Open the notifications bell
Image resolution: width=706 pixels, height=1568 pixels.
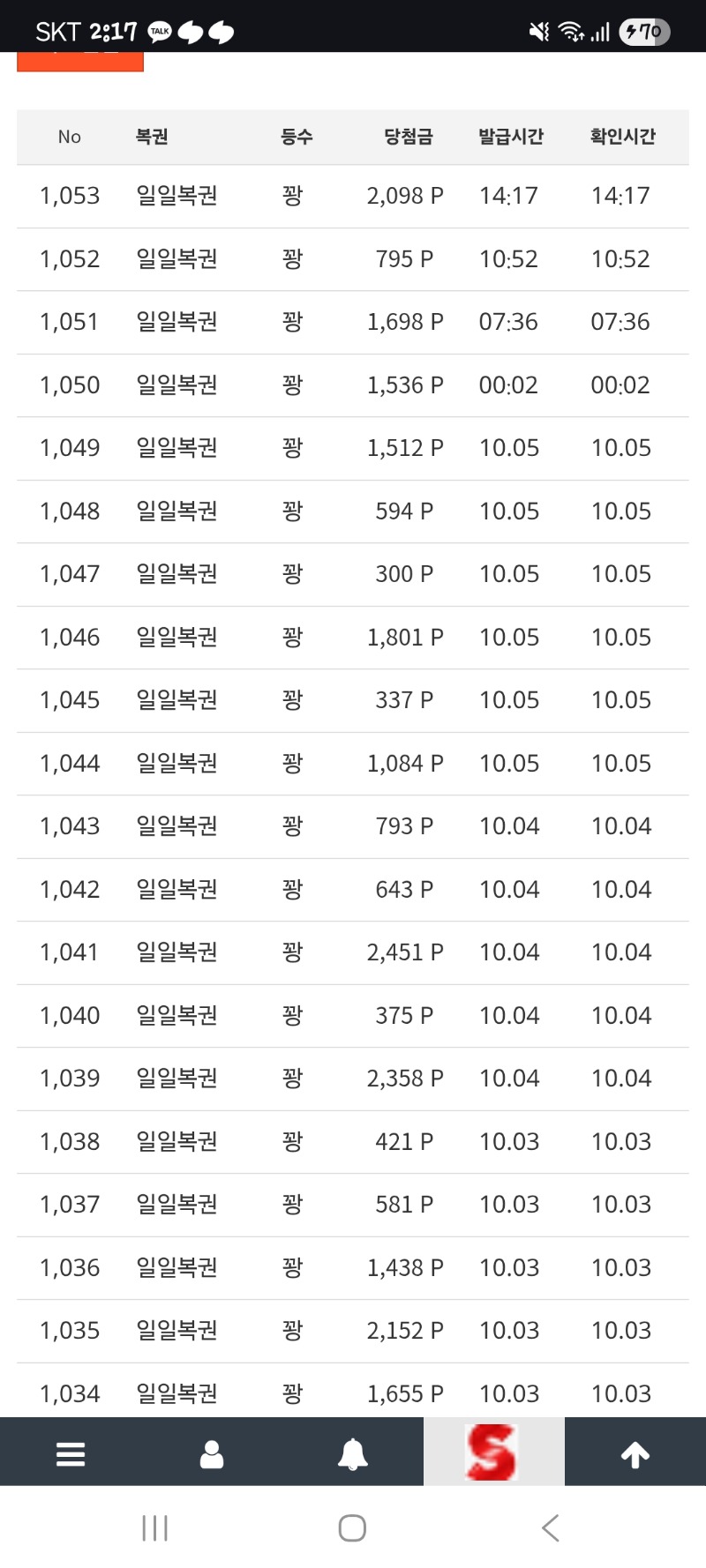coord(353,1453)
